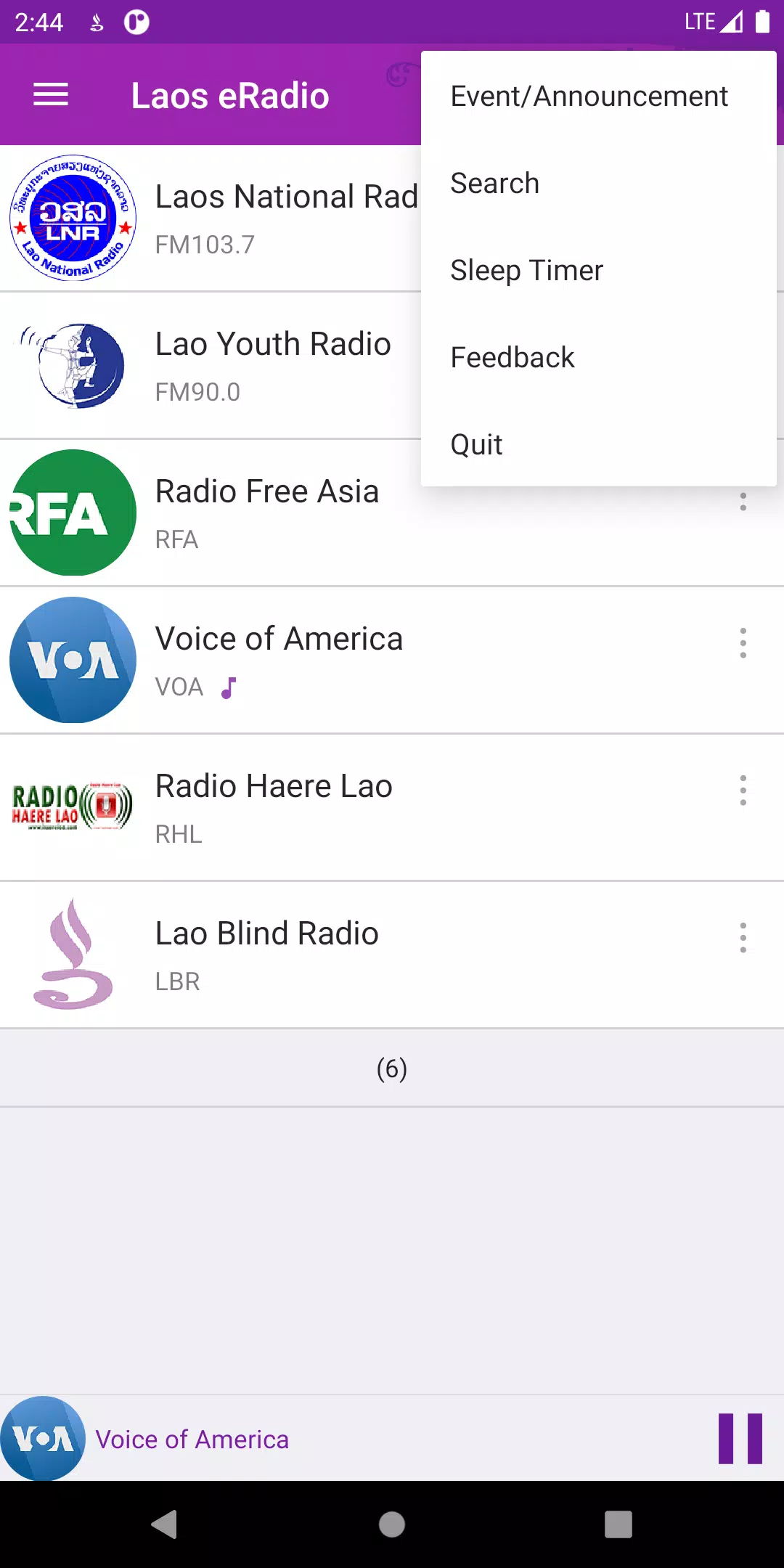Play Radio Haere Lao station
784x1568 pixels.
(x=392, y=807)
